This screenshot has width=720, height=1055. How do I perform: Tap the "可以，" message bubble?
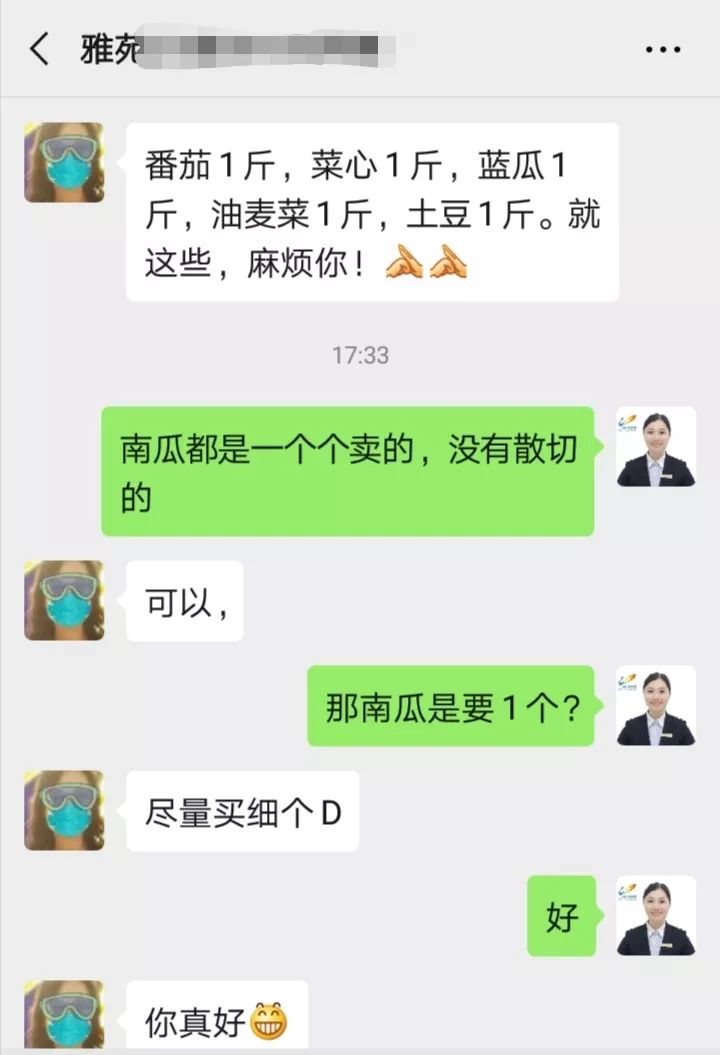pyautogui.click(x=185, y=602)
